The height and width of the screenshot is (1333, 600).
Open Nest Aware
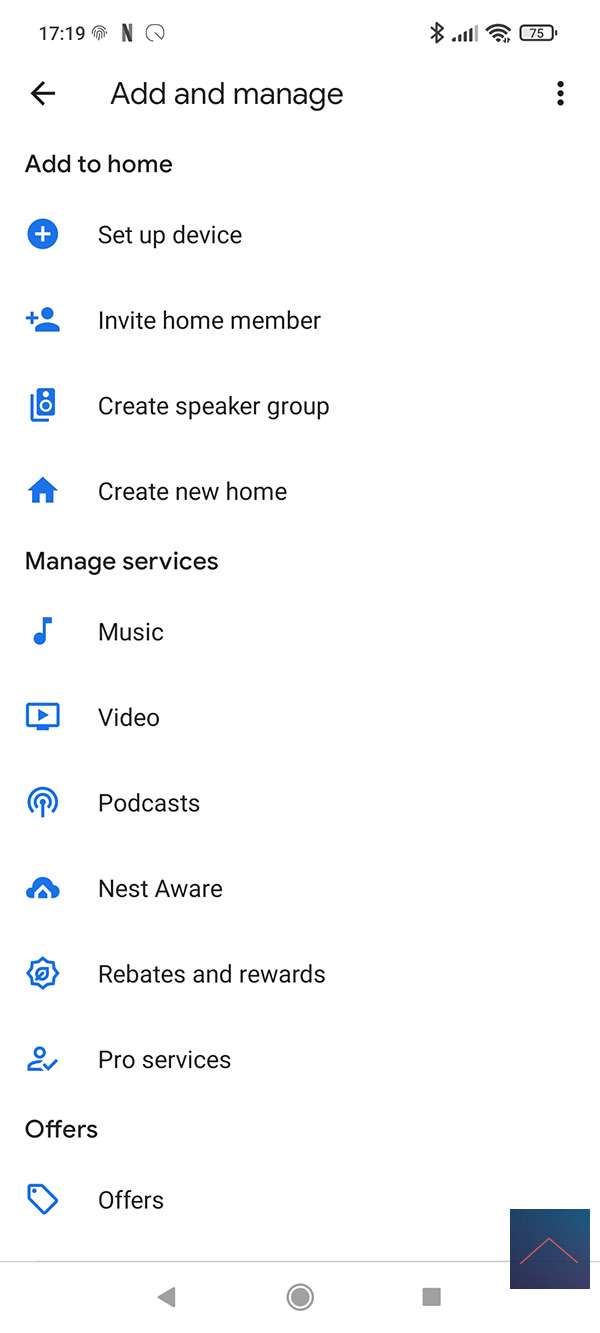[x=160, y=889]
